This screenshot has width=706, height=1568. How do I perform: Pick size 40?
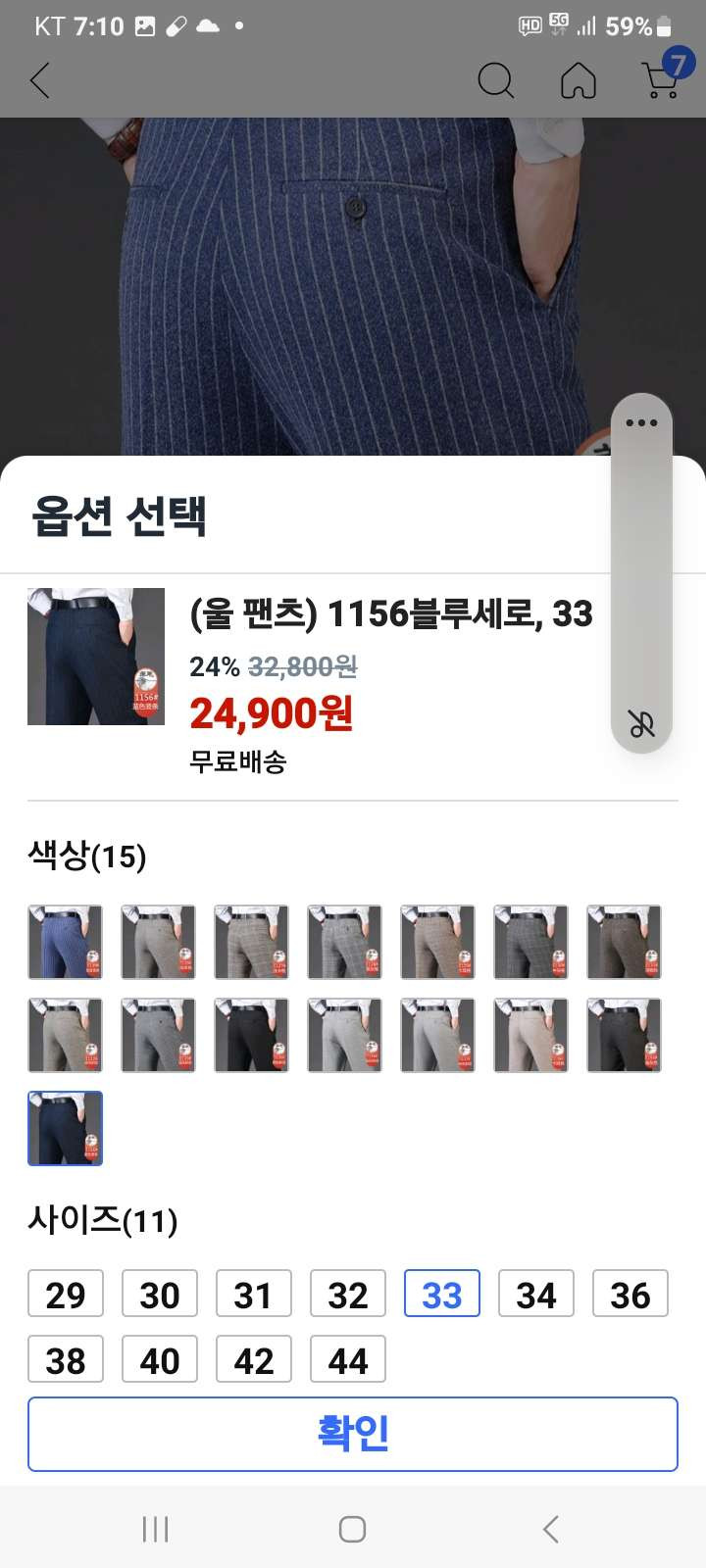click(160, 1359)
